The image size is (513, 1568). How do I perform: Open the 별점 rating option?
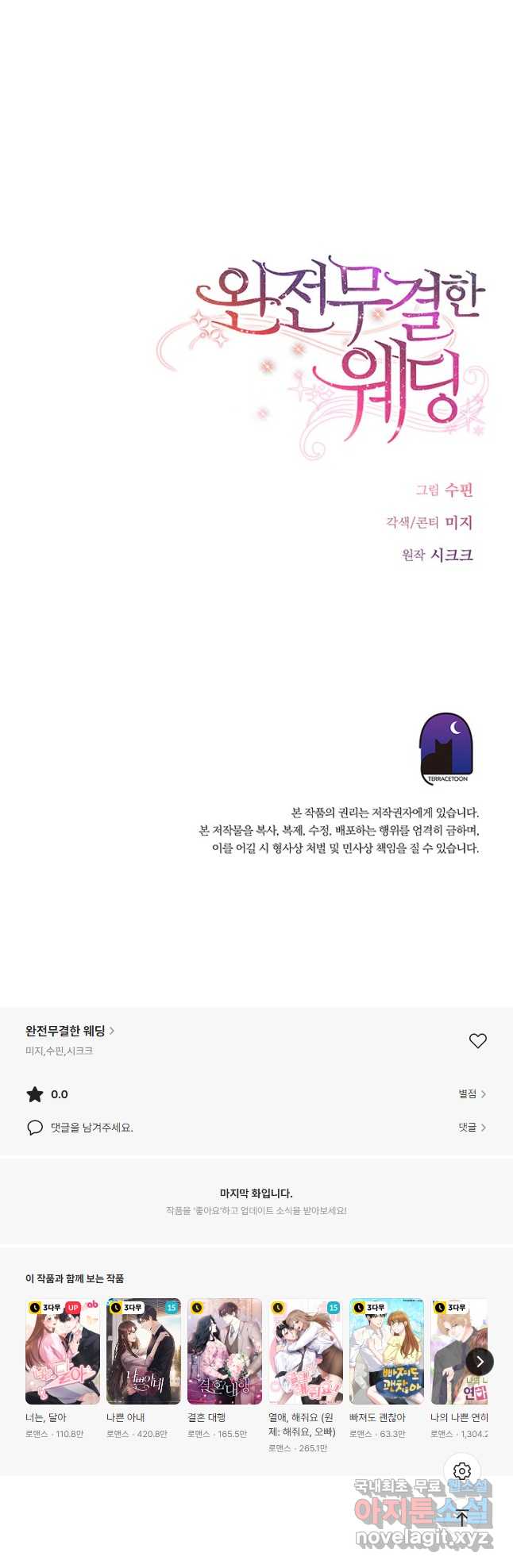click(x=472, y=1094)
